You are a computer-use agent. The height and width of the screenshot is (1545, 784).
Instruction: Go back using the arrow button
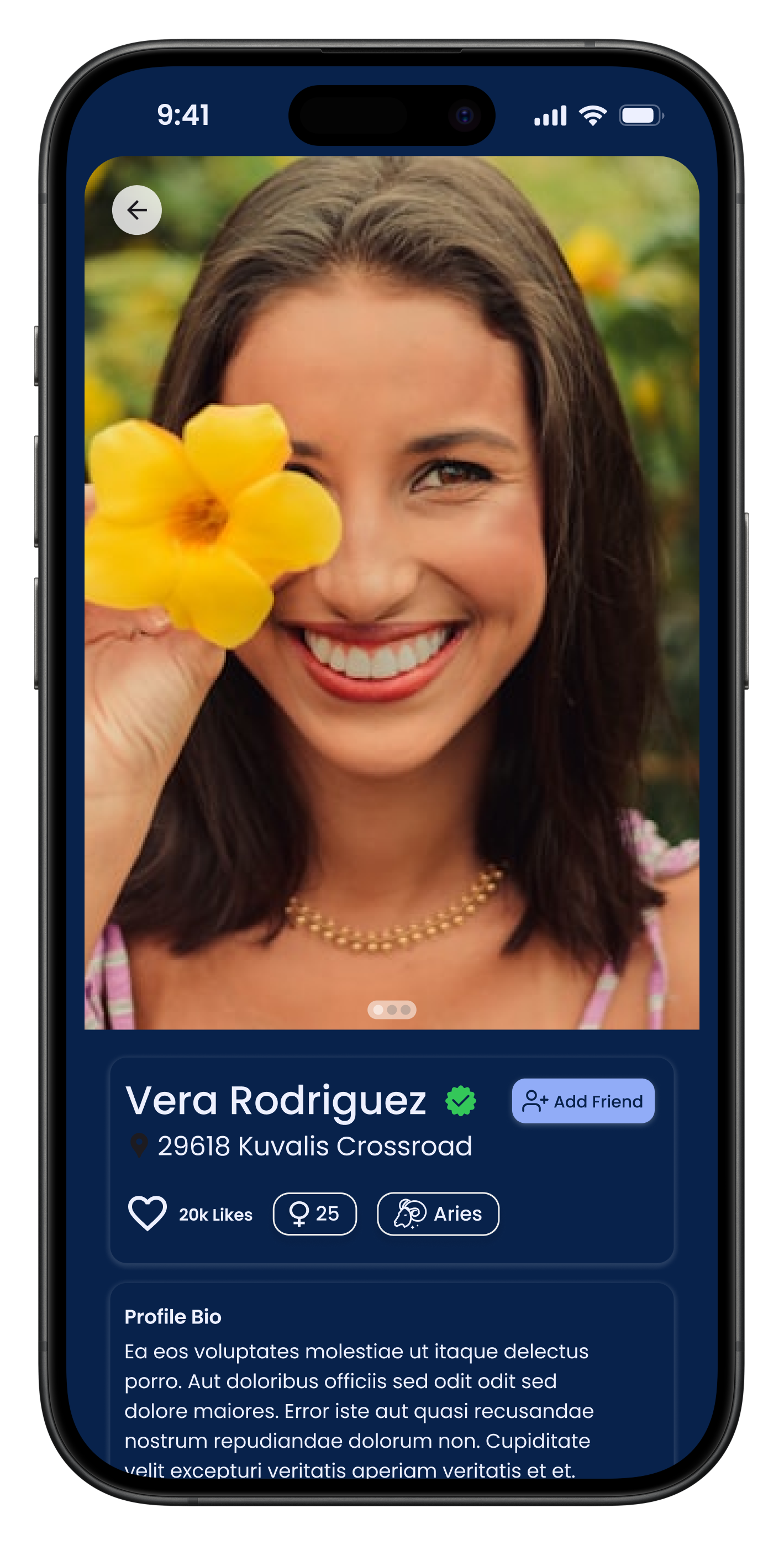click(137, 210)
